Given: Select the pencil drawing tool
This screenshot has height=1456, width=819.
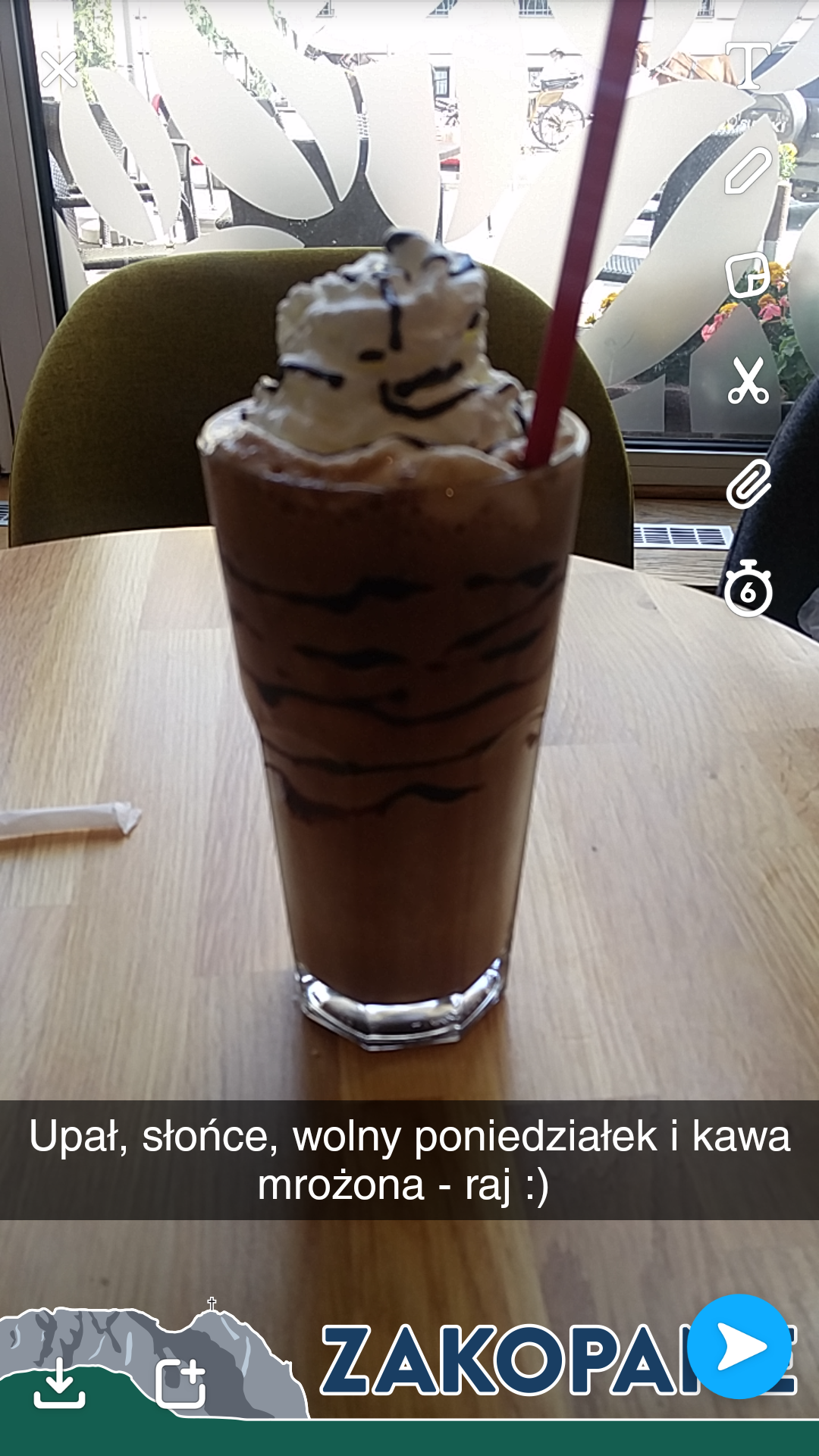Looking at the screenshot, I should coord(748,171).
